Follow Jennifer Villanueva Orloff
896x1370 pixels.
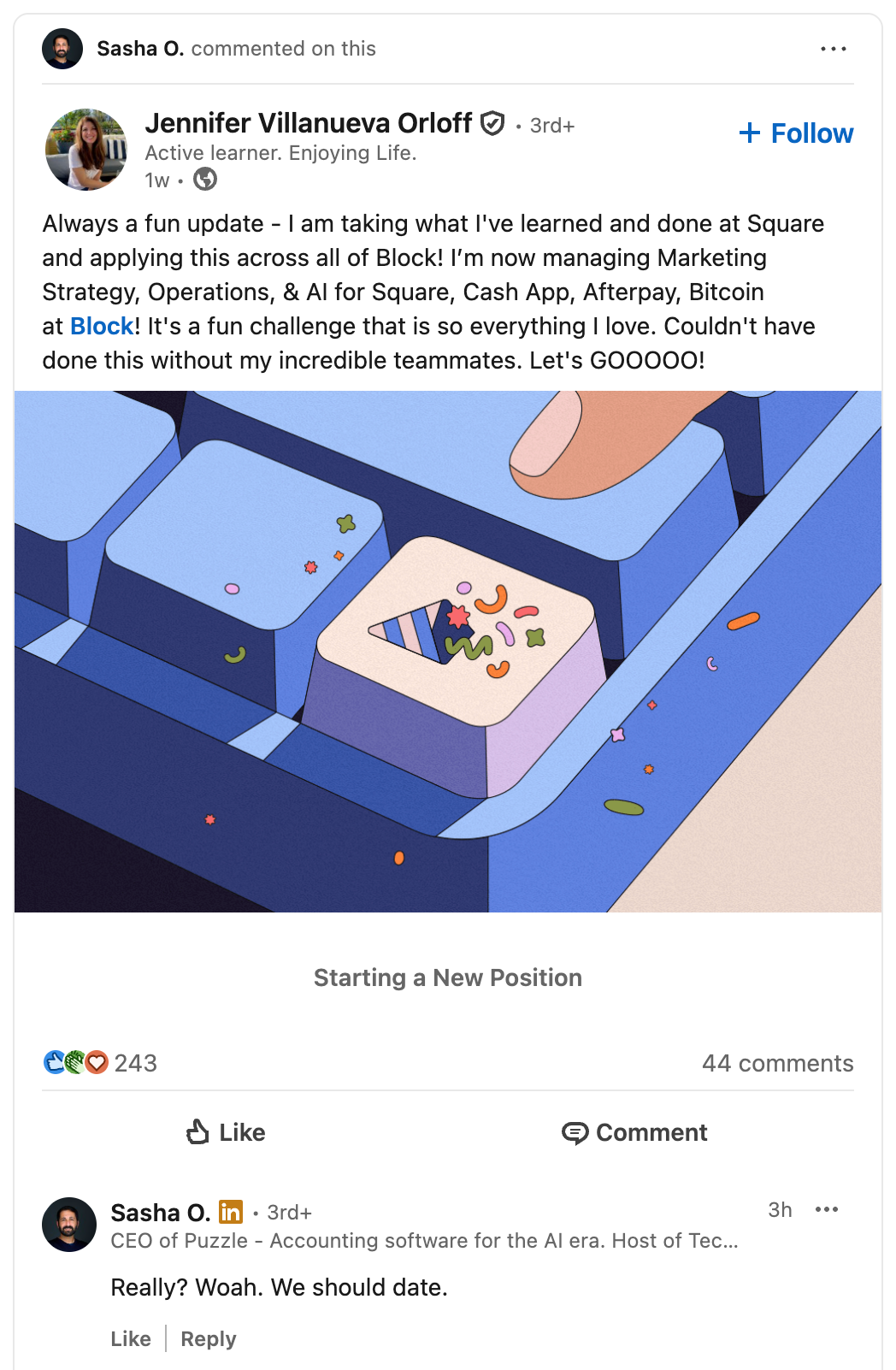coord(796,133)
